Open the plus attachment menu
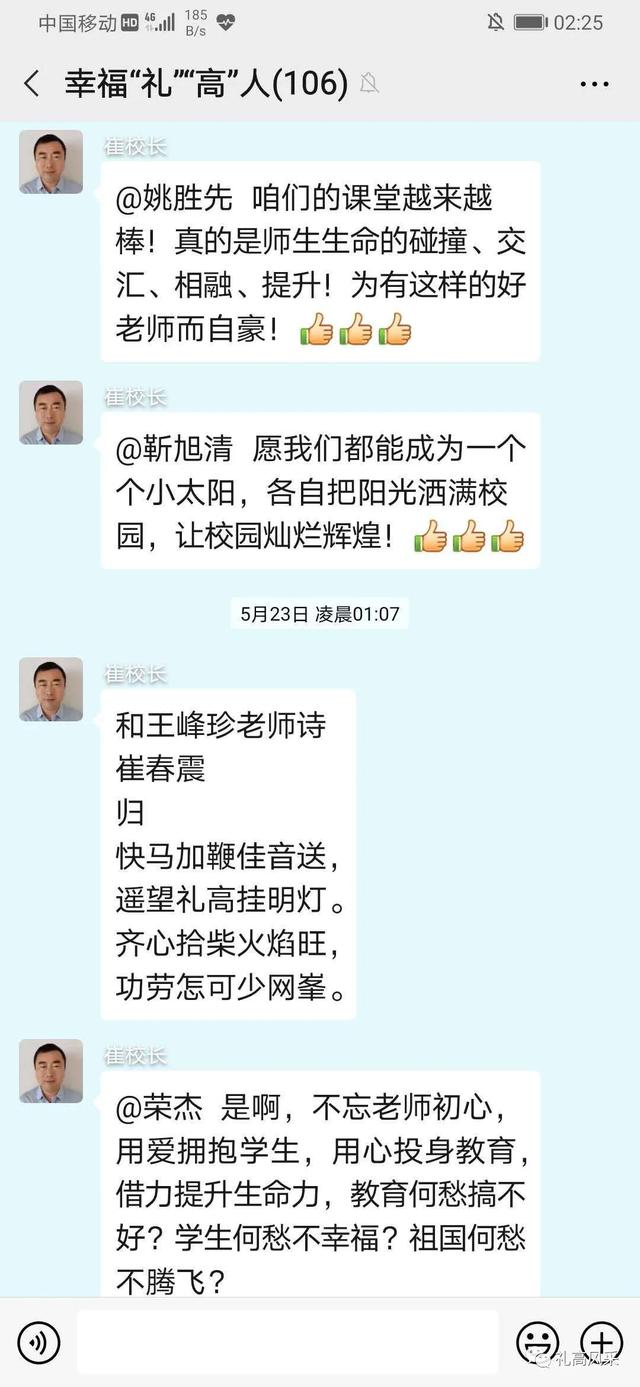 coord(602,1342)
